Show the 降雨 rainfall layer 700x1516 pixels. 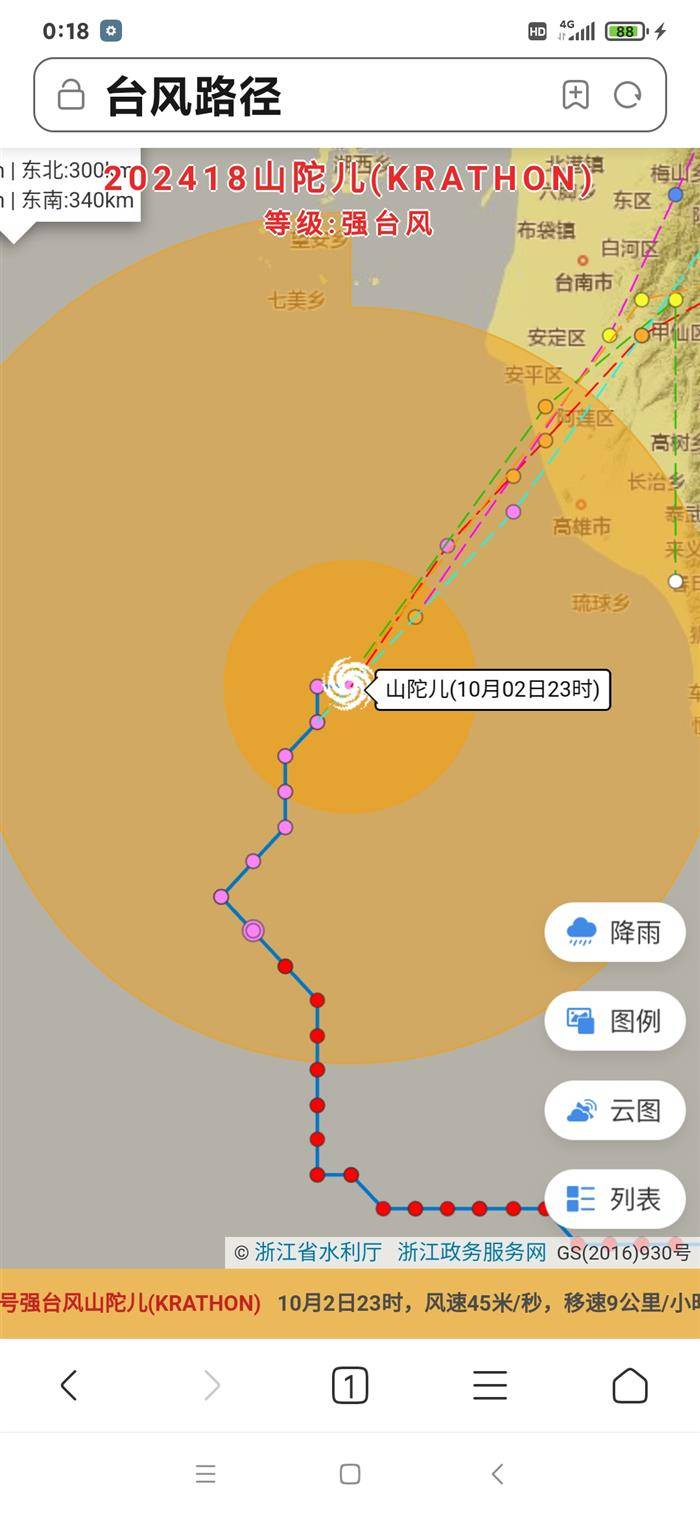pyautogui.click(x=615, y=932)
